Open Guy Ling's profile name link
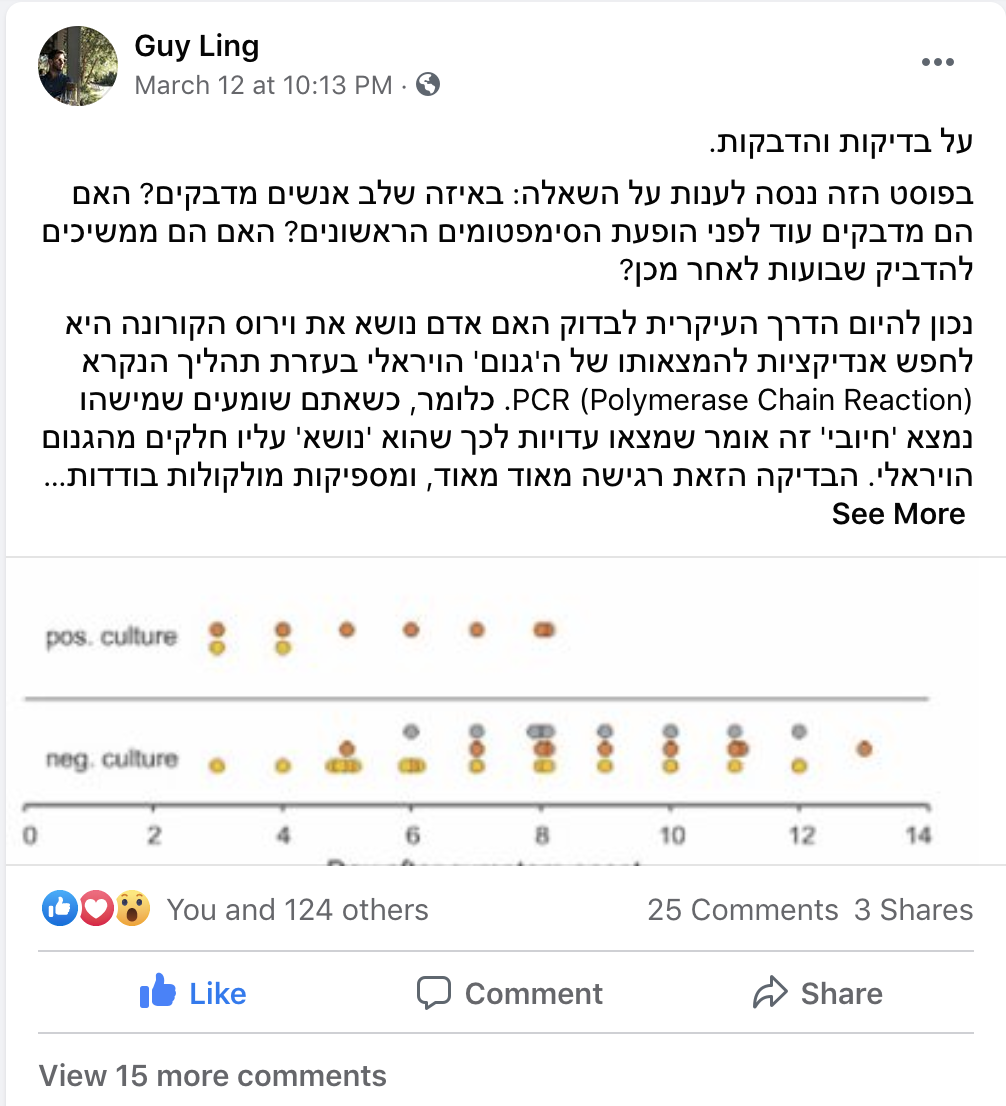 197,45
